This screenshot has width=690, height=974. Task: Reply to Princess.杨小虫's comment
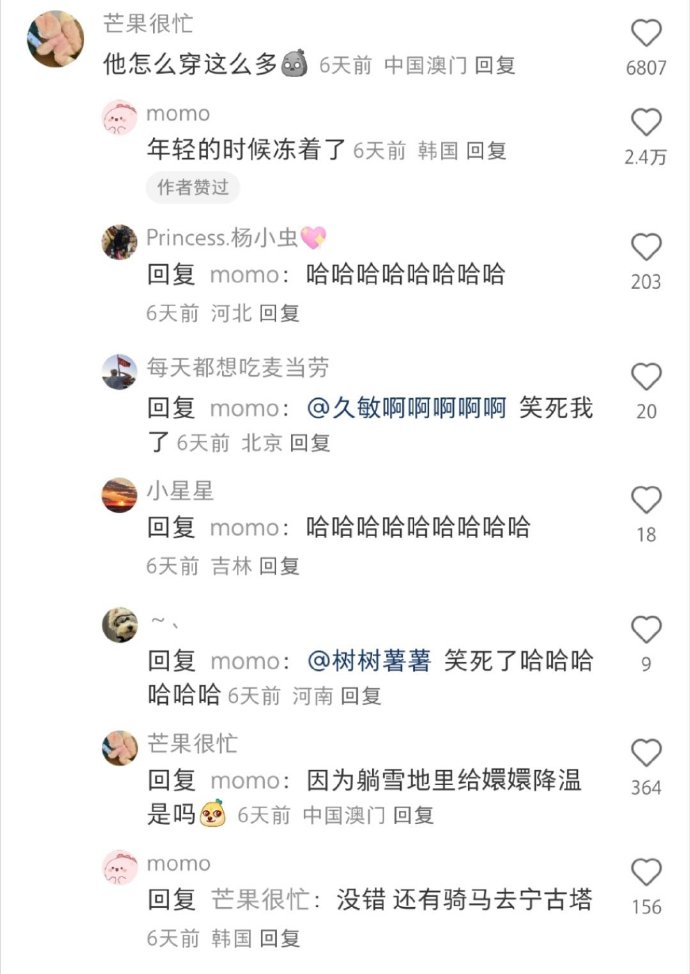click(x=279, y=313)
